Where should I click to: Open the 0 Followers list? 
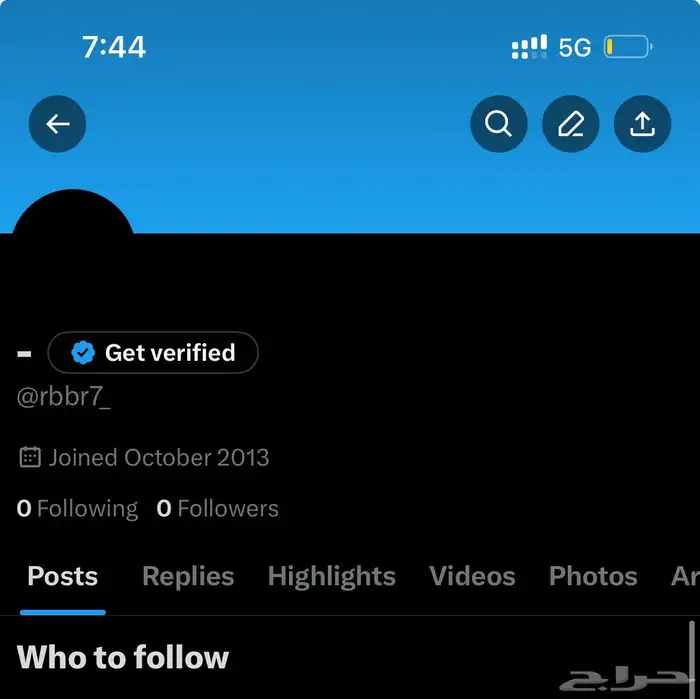(x=218, y=509)
